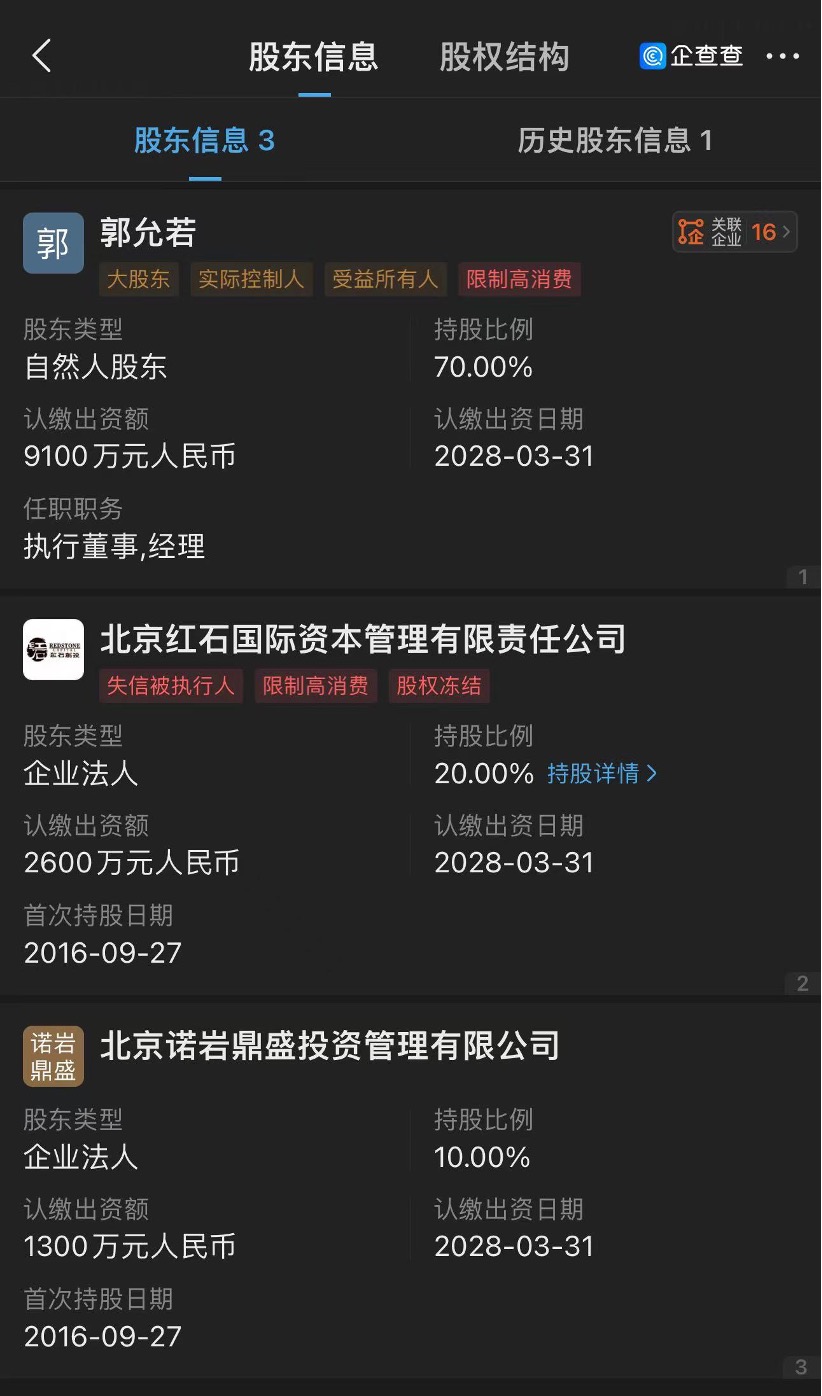Open 北京诺岩鼎盛投资管理有限公司 details
The height and width of the screenshot is (1396, 822).
329,1046
